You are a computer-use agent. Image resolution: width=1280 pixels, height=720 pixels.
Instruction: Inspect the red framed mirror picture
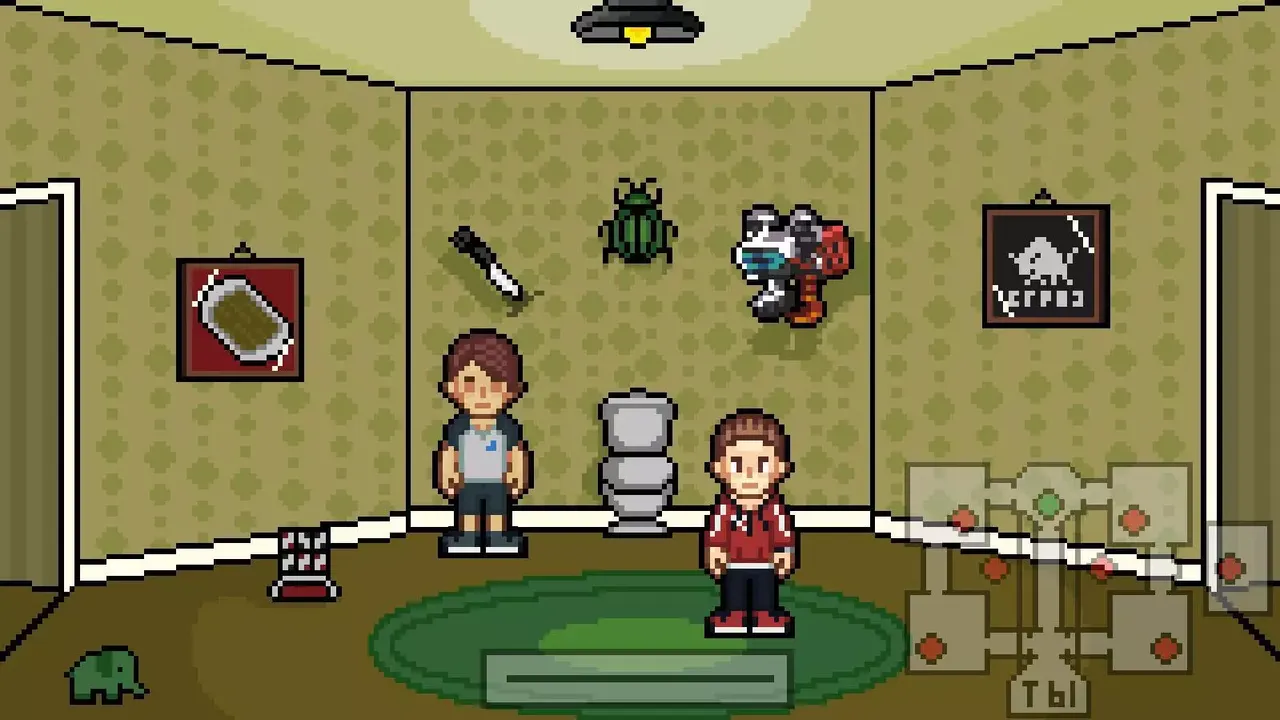coord(240,319)
